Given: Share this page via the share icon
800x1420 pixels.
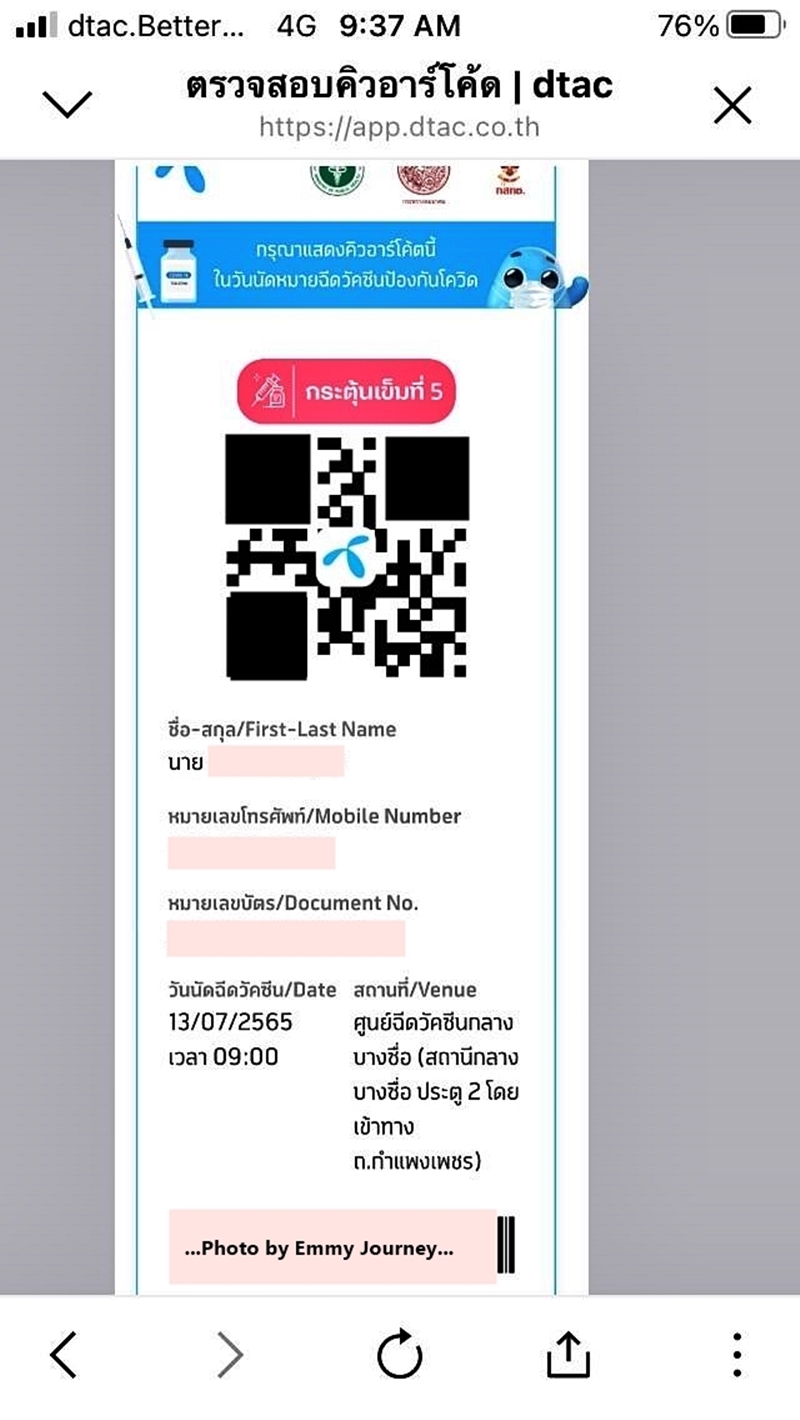Looking at the screenshot, I should (568, 1356).
